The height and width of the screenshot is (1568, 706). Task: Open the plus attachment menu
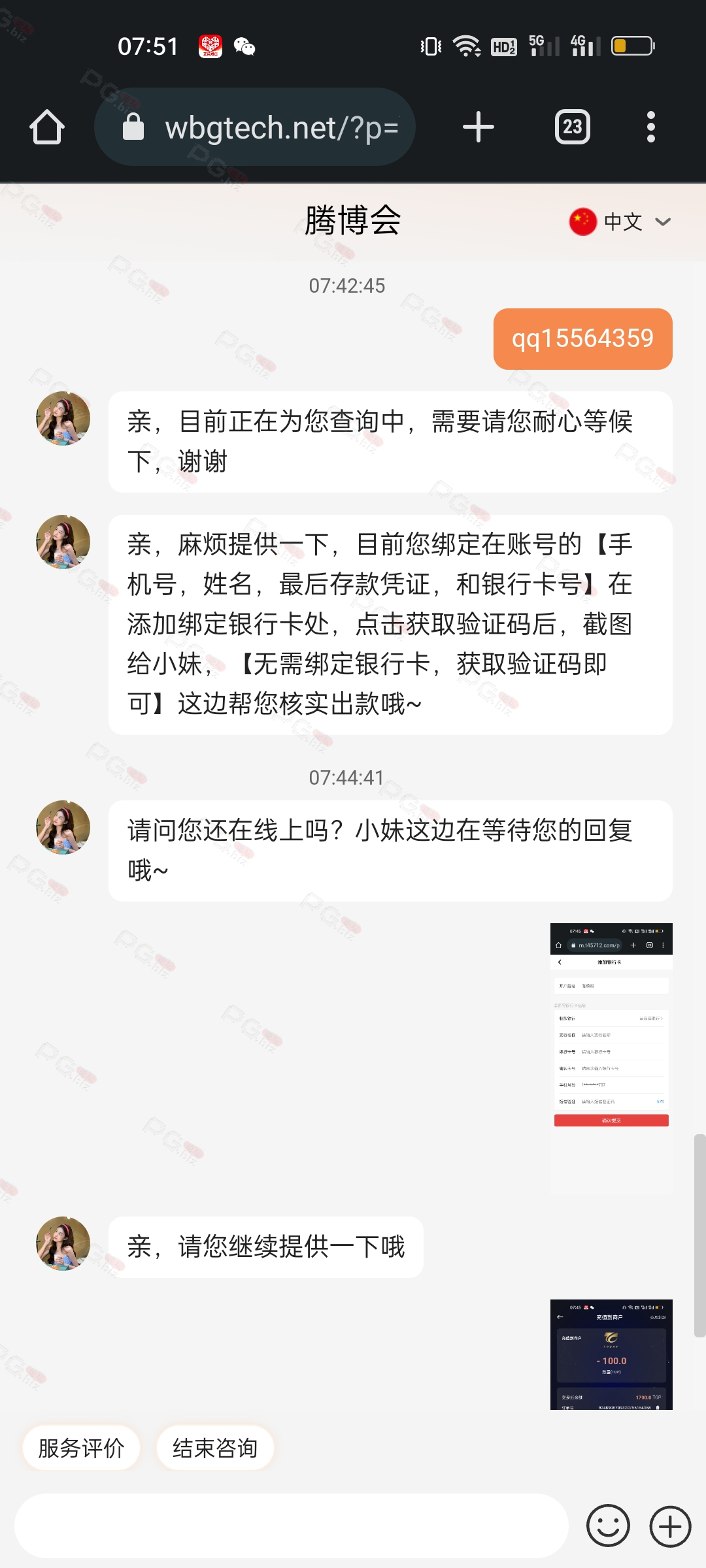point(670,1526)
